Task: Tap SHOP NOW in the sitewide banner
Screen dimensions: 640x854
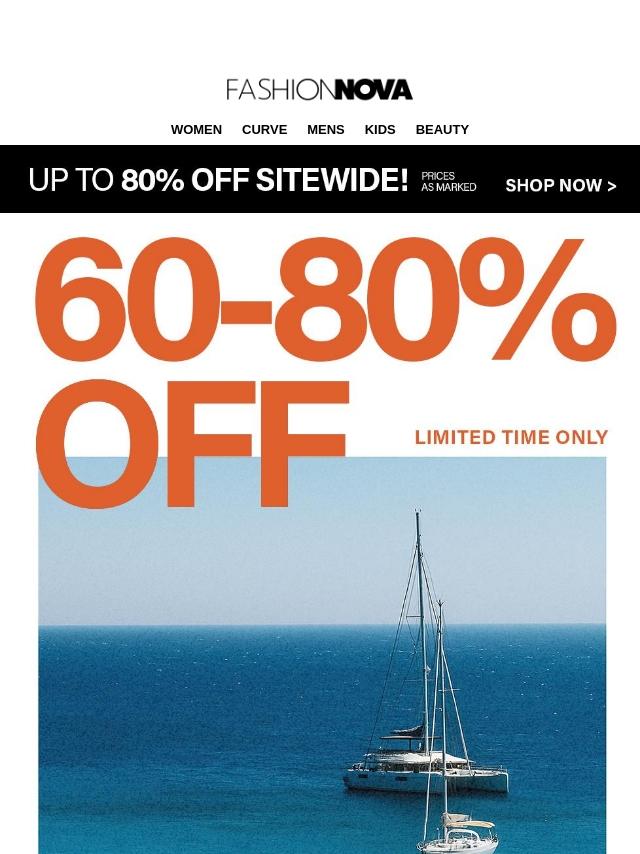Action: click(x=560, y=186)
